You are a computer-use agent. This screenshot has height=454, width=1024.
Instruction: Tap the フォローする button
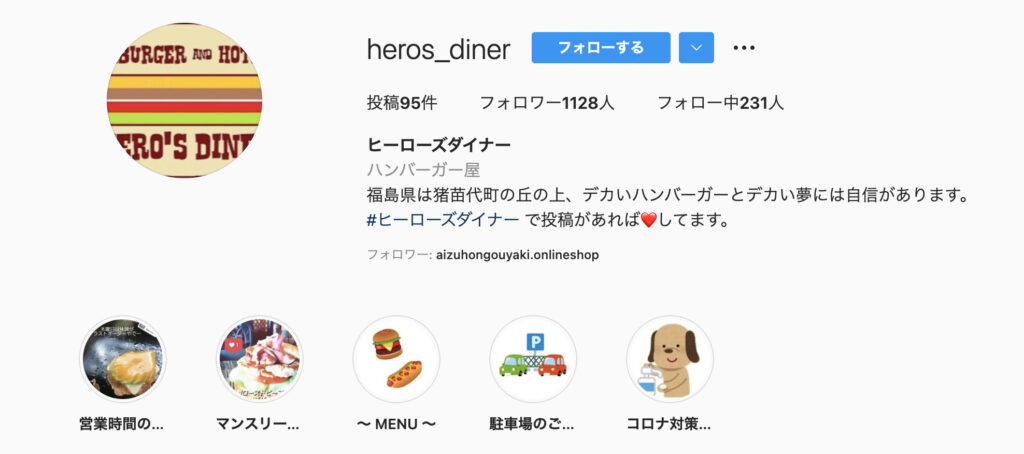[x=600, y=47]
